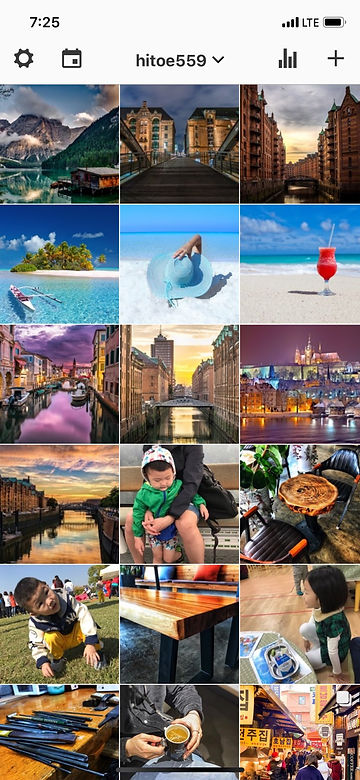
Task: View the purple-sky Venice canal photo
Action: pos(59,385)
